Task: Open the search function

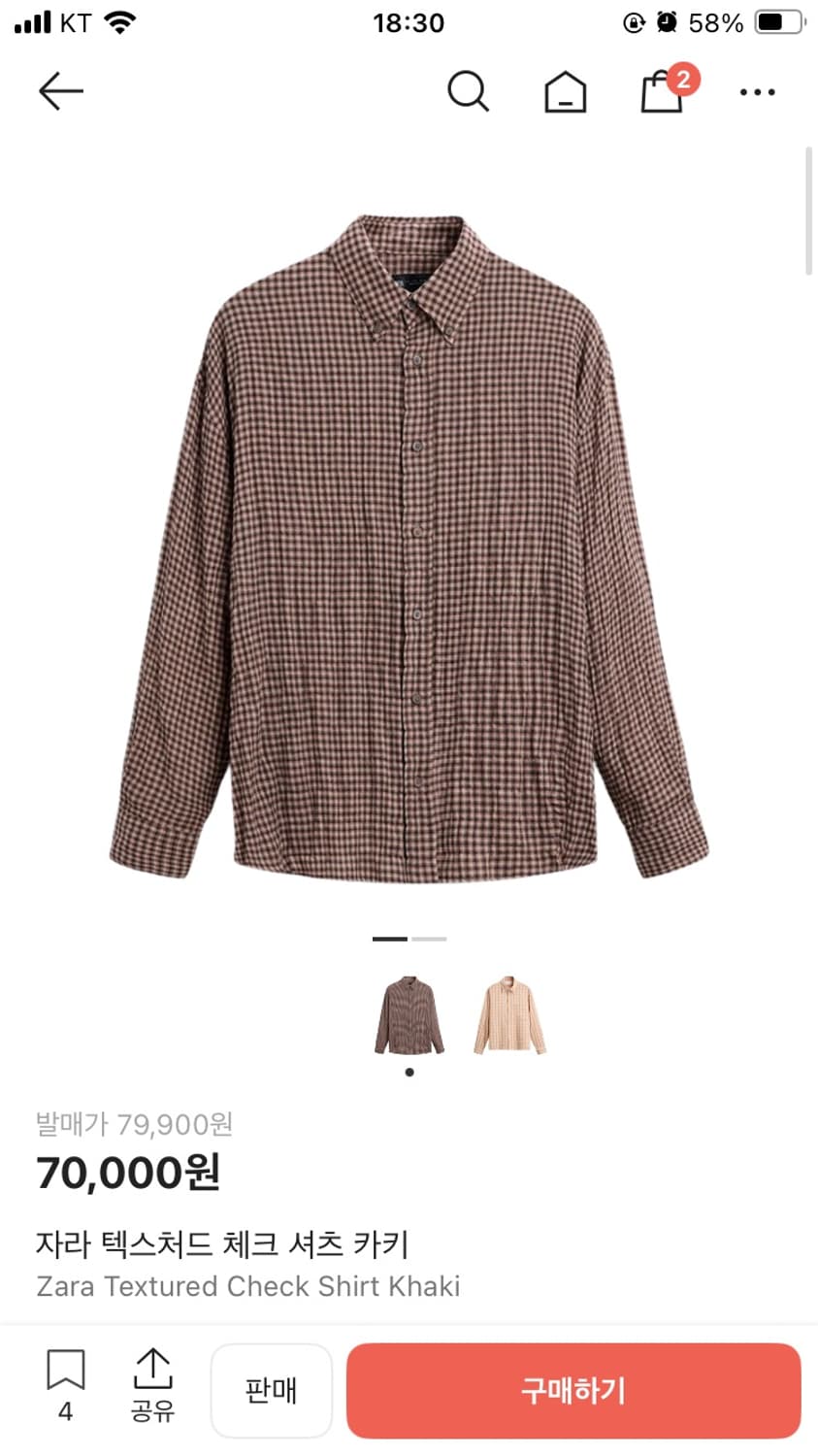Action: click(x=469, y=91)
